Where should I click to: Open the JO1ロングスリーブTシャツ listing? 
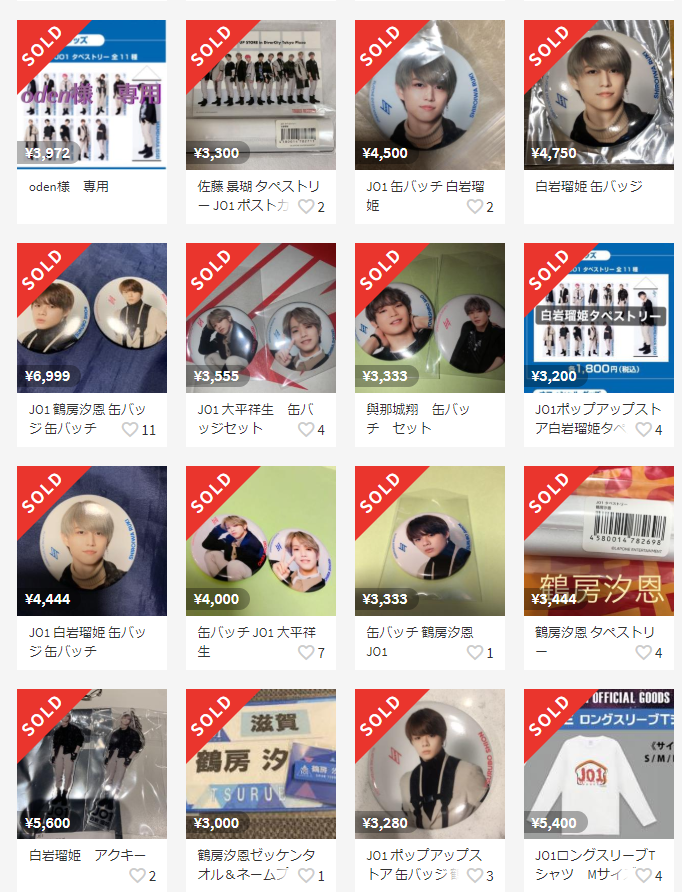(x=598, y=764)
